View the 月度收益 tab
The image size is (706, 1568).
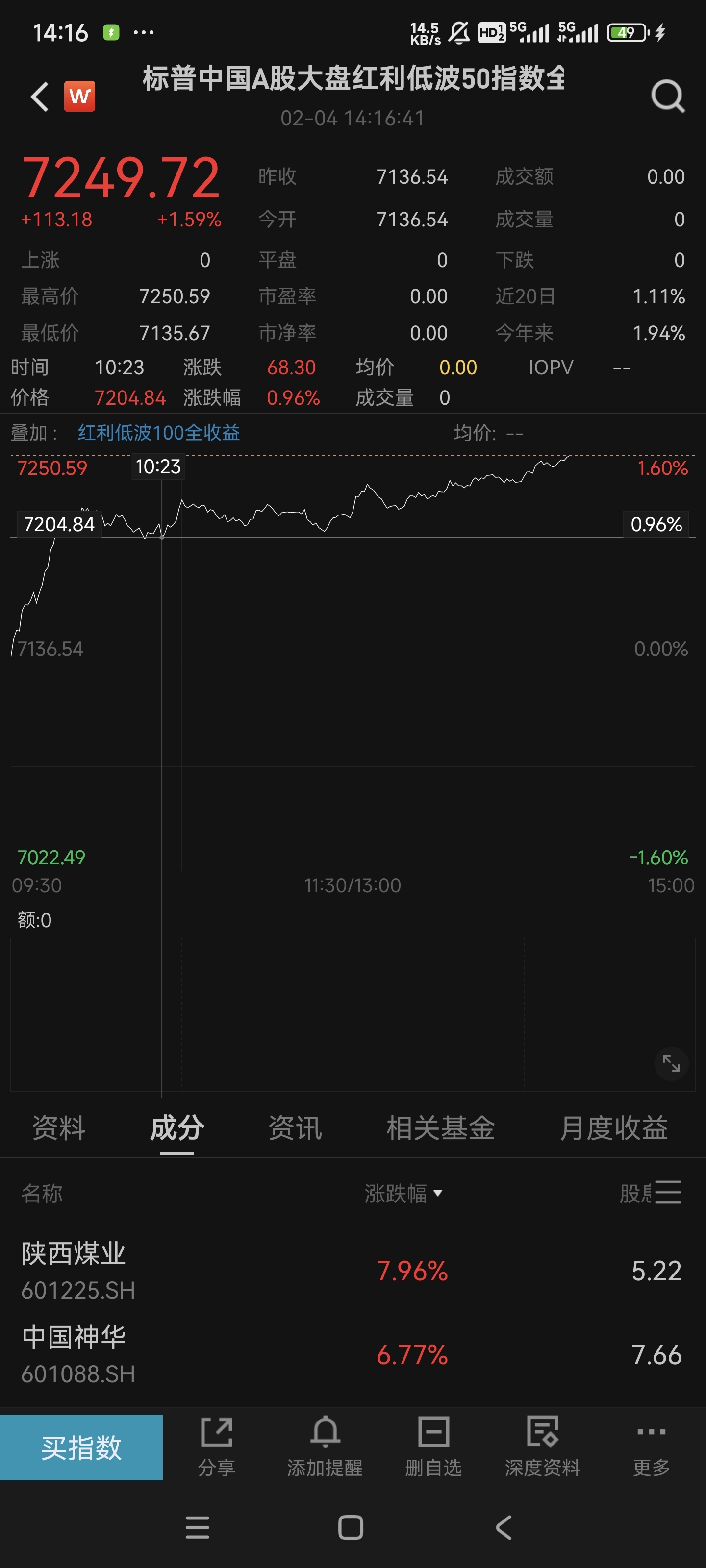point(613,1128)
